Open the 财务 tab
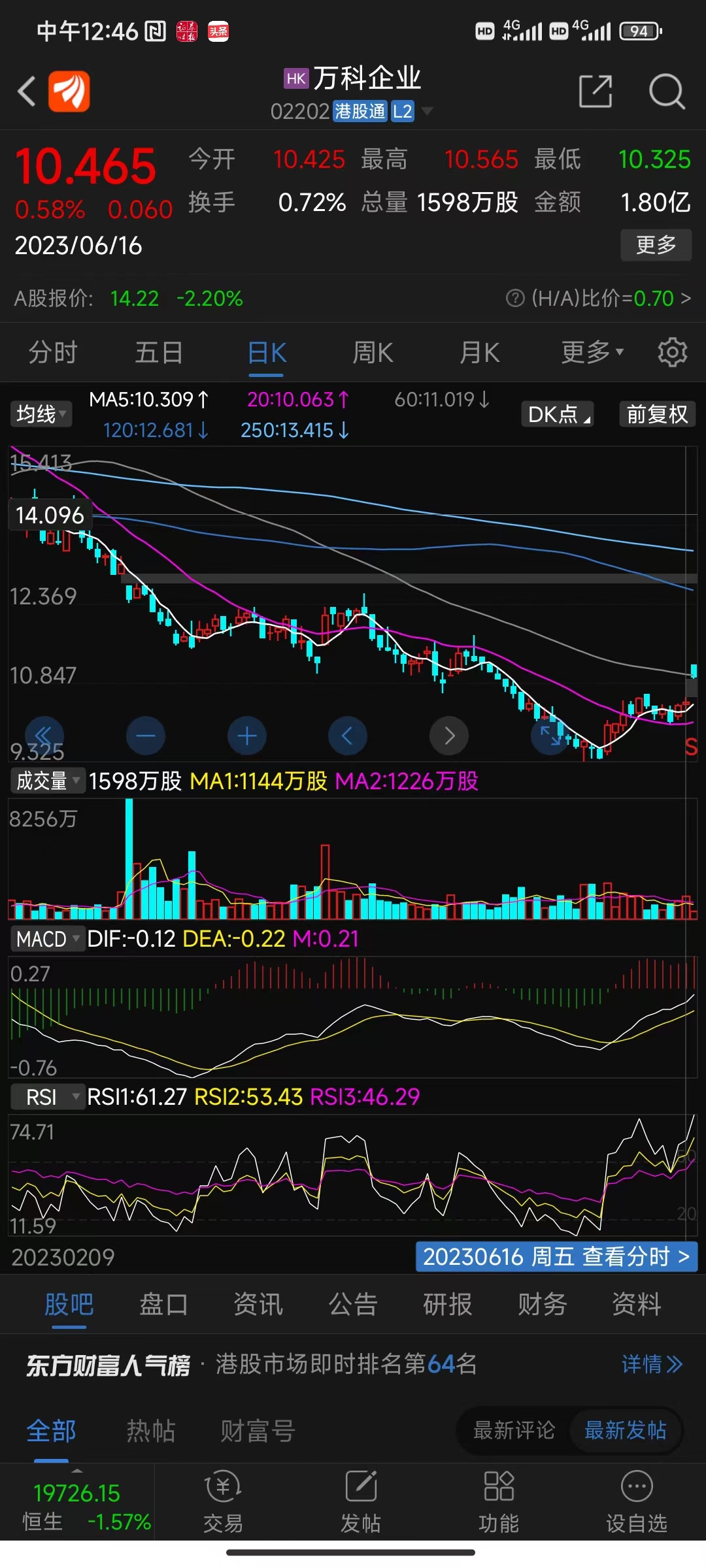This screenshot has height=1568, width=706. click(542, 1305)
